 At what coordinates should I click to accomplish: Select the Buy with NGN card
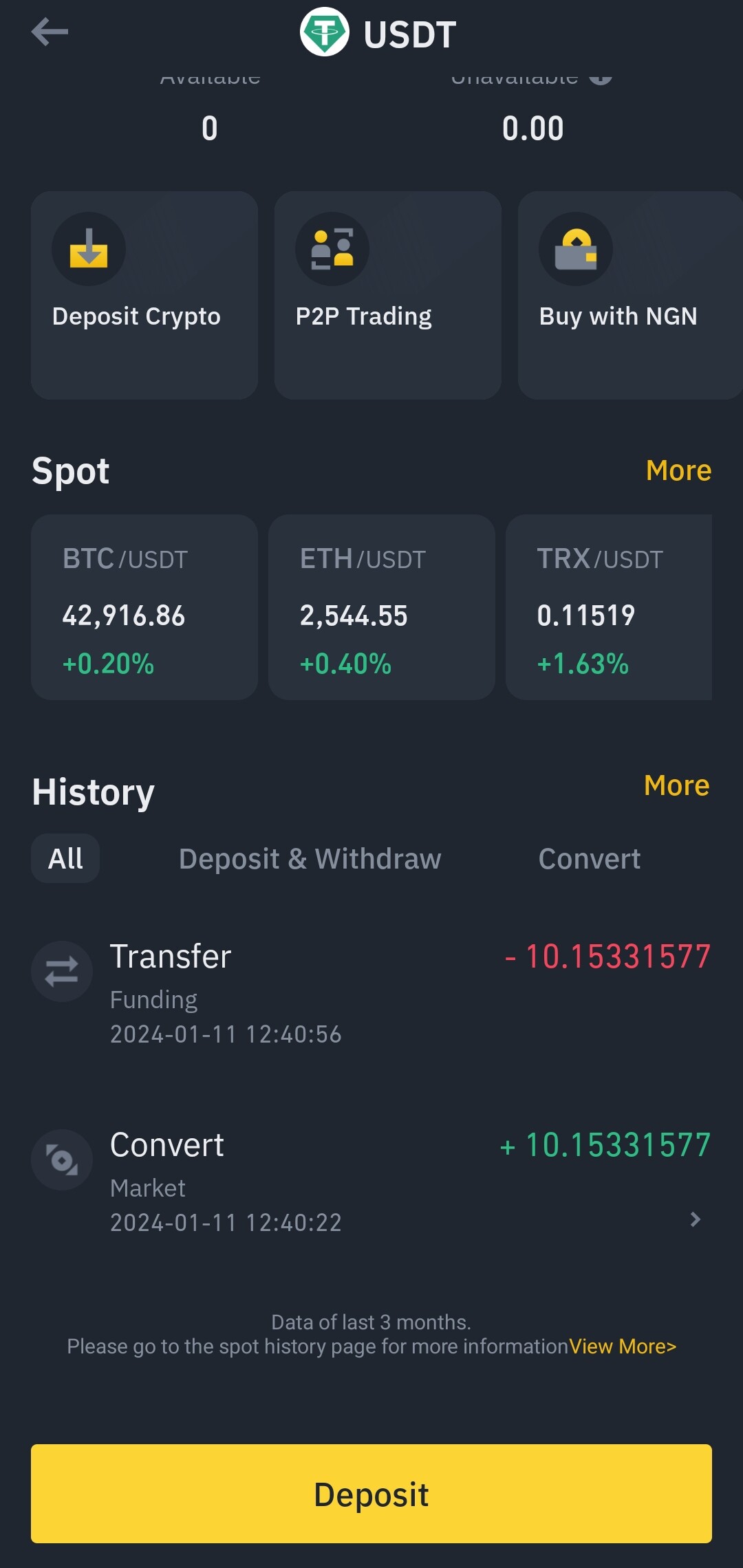(x=630, y=295)
